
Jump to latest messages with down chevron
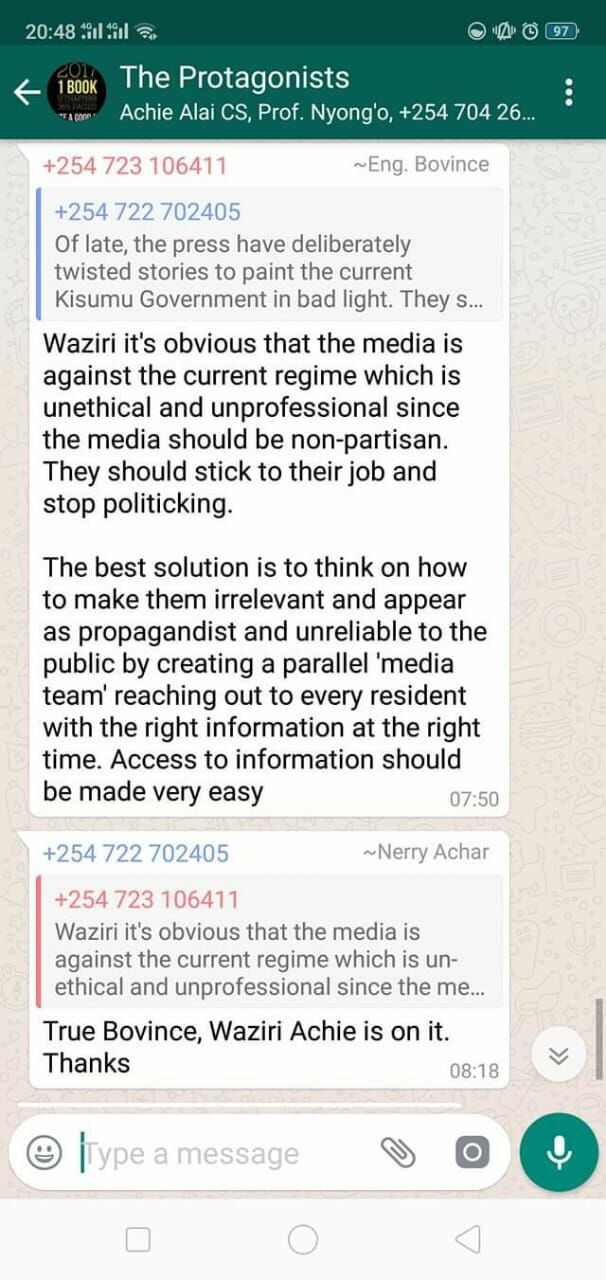[x=559, y=1056]
